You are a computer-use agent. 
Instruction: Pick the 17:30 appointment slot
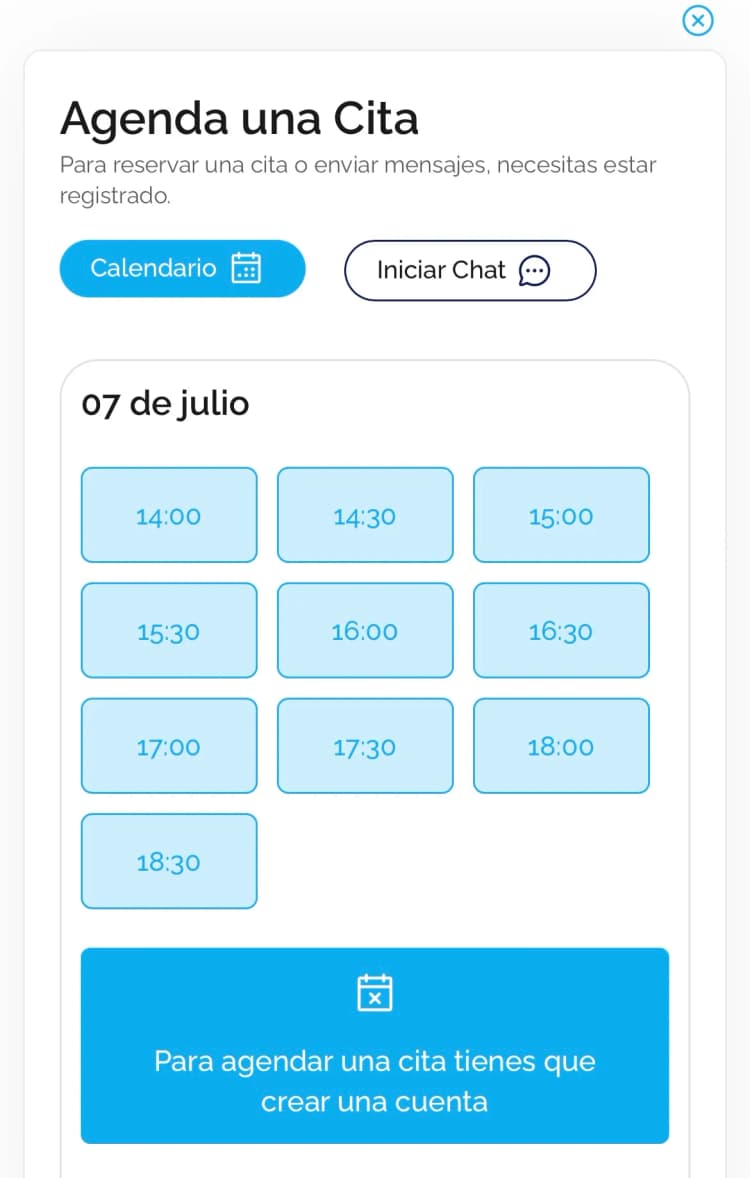(365, 745)
